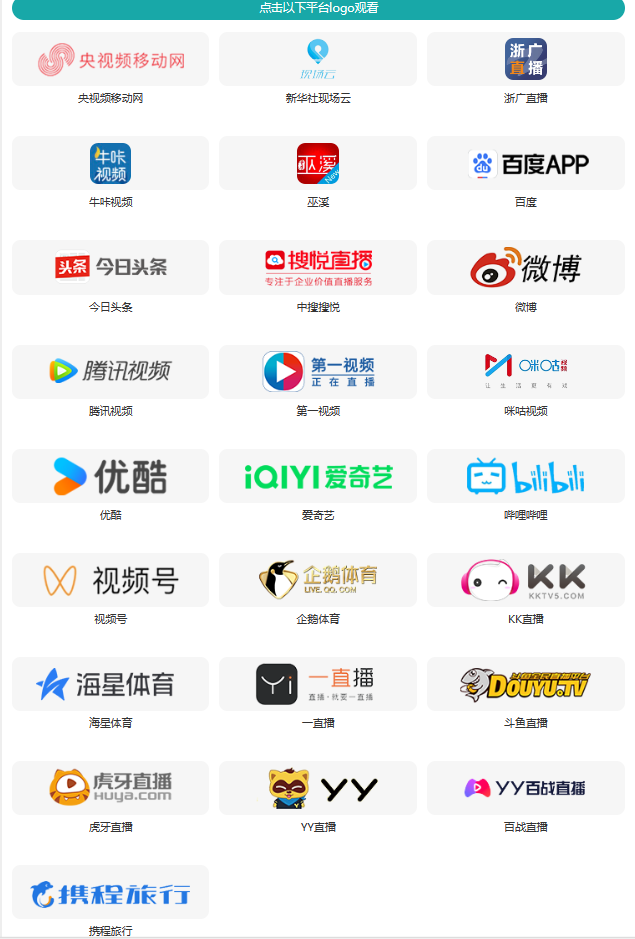Image resolution: width=635 pixels, height=939 pixels.
Task: Watch on 优酷
Action: tap(110, 476)
